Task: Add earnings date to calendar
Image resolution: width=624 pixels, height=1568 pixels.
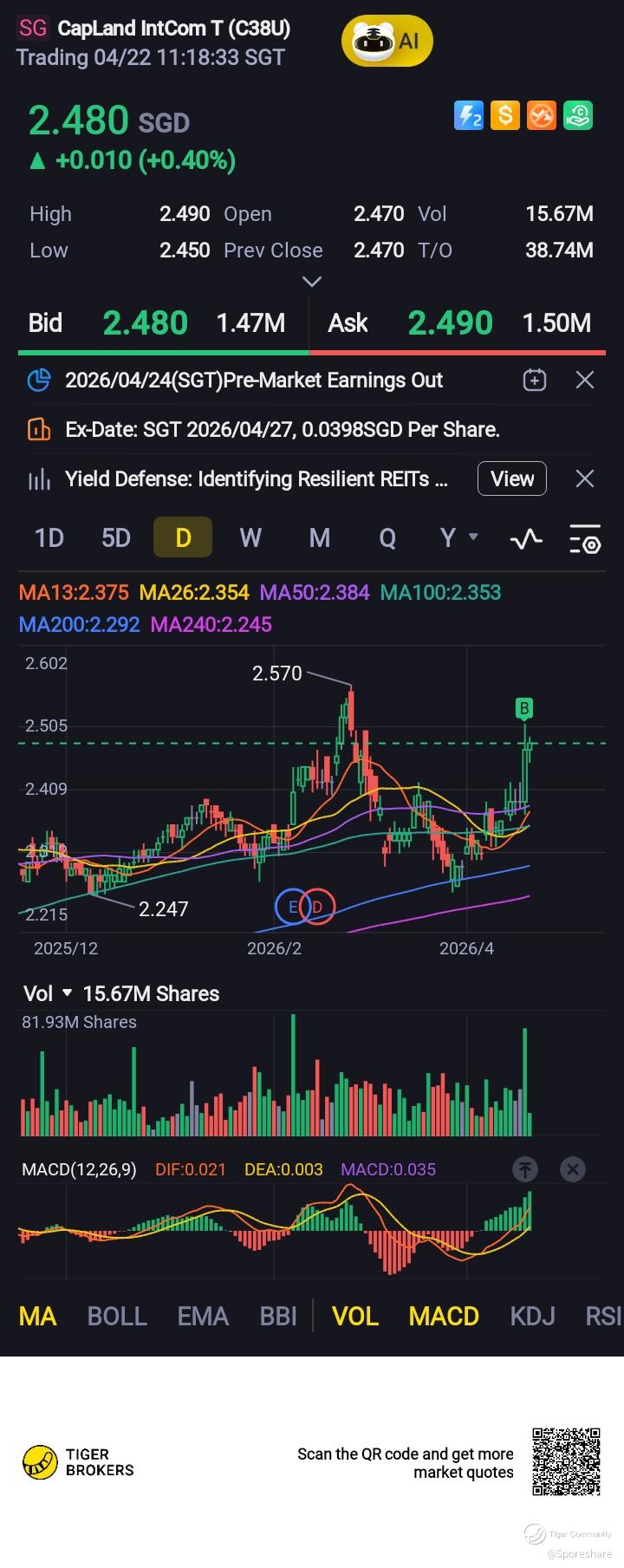Action: click(x=535, y=380)
